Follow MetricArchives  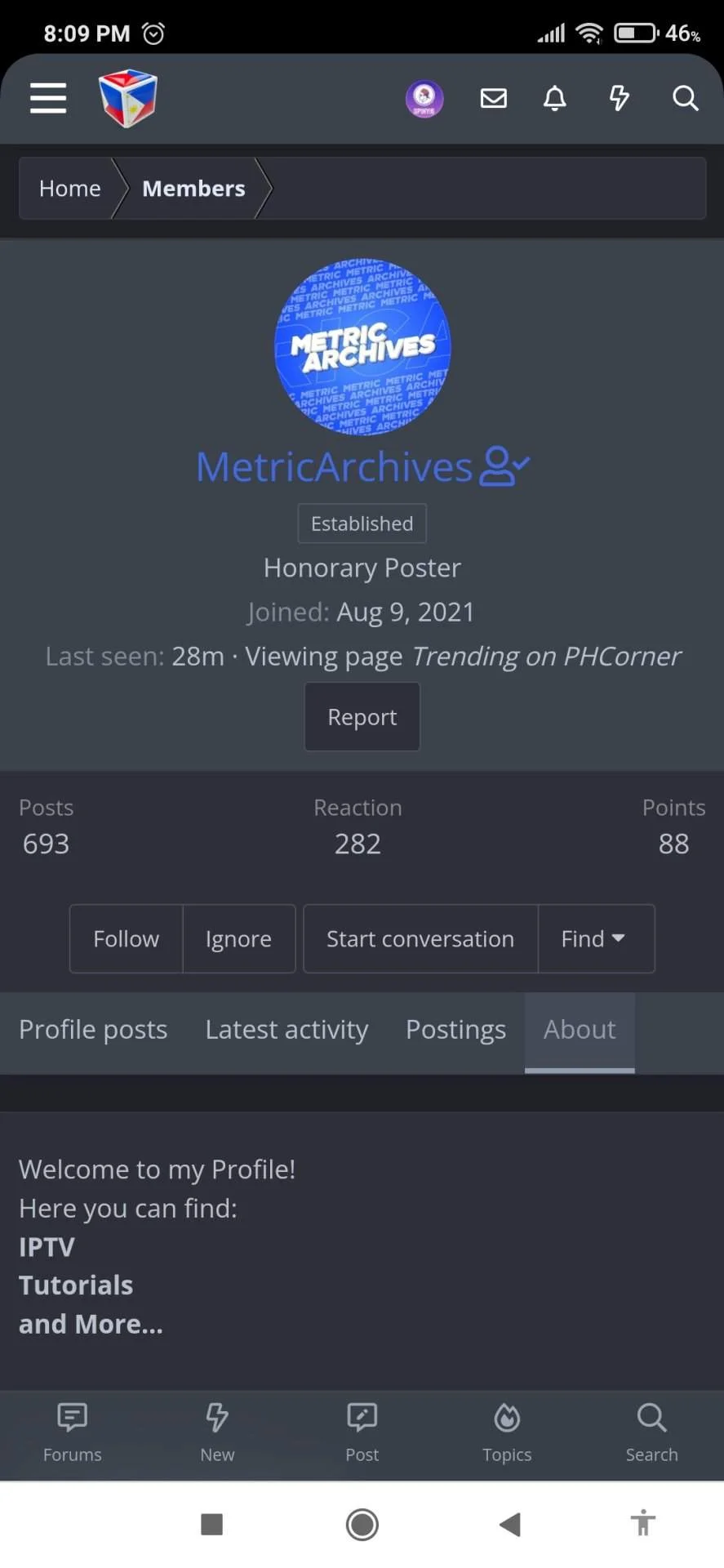click(x=127, y=938)
